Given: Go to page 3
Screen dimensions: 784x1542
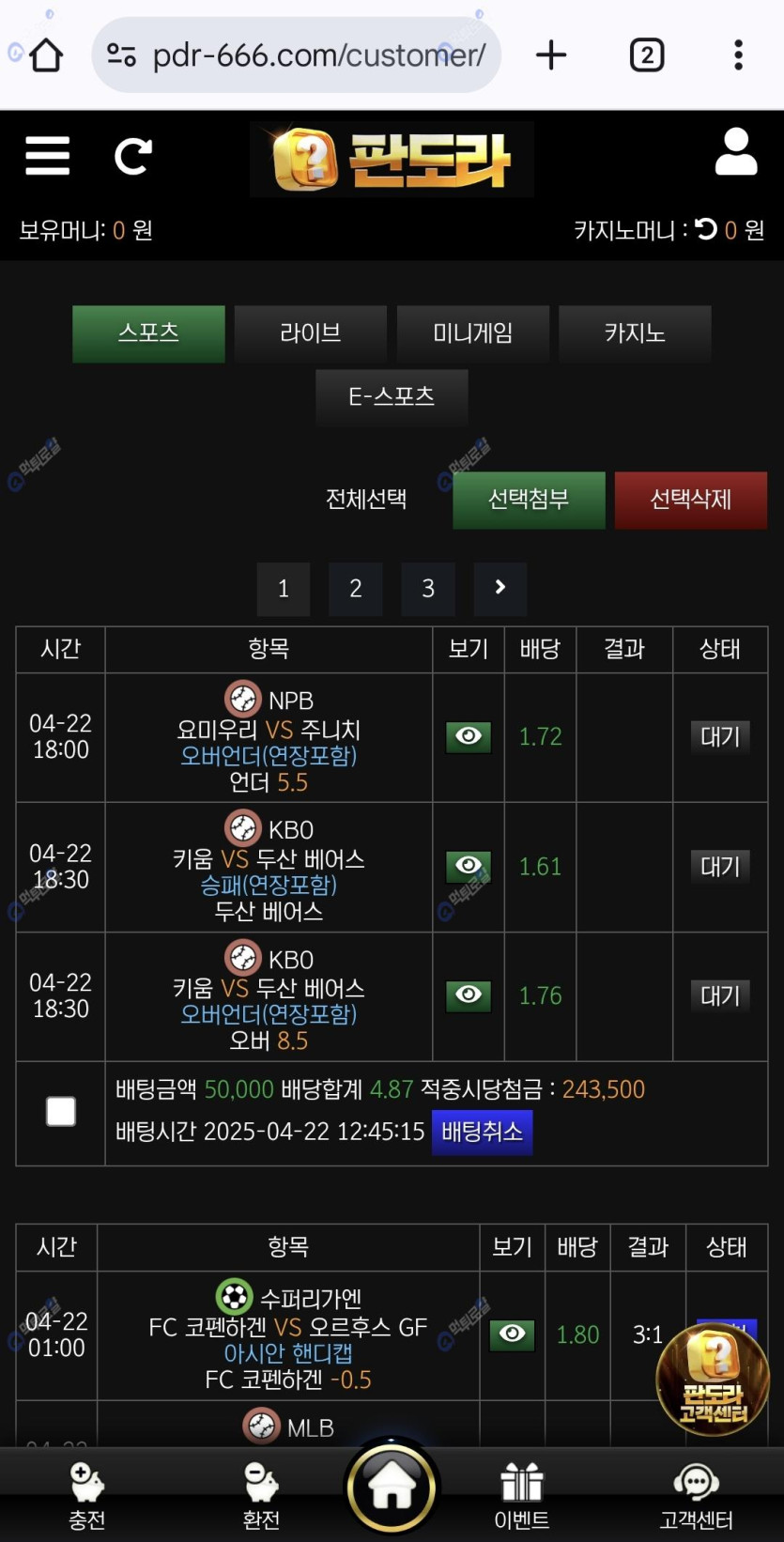Looking at the screenshot, I should pos(427,589).
